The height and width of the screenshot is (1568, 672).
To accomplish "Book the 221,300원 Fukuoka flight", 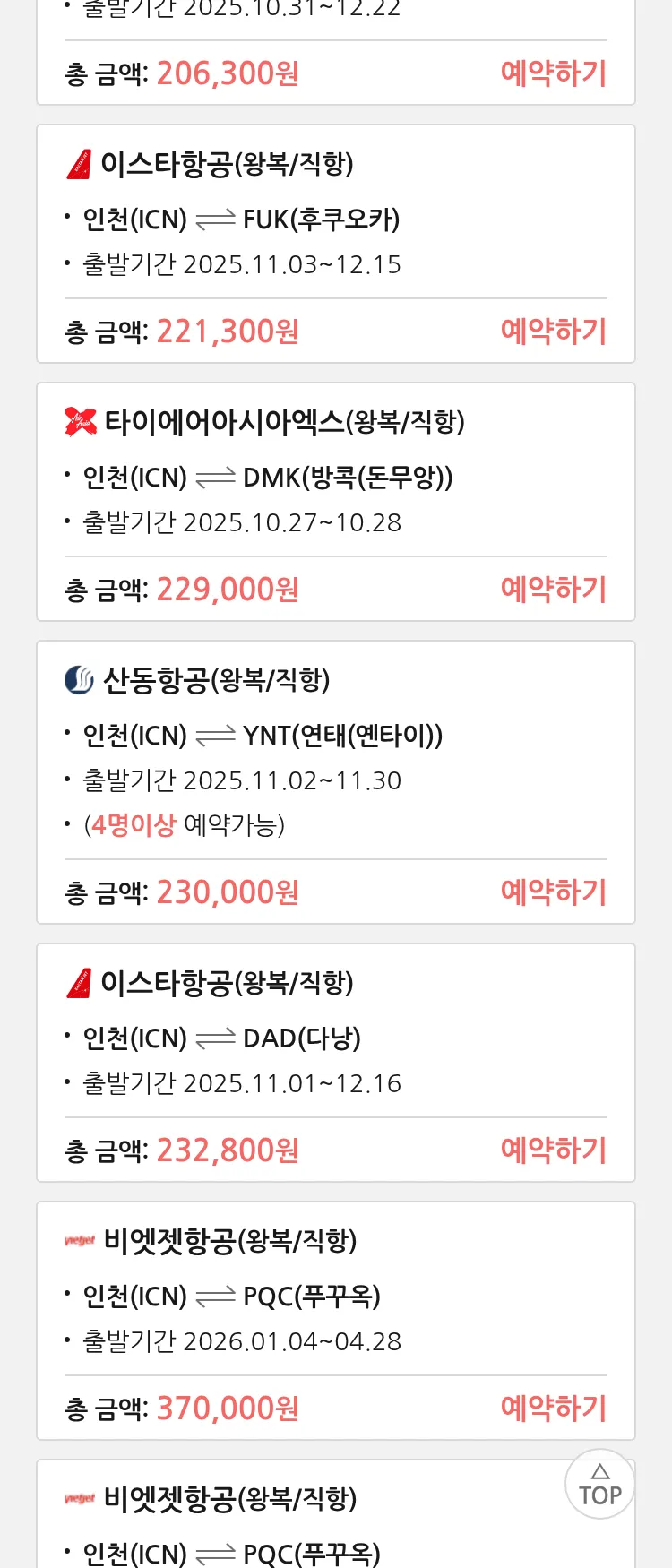I will click(553, 332).
